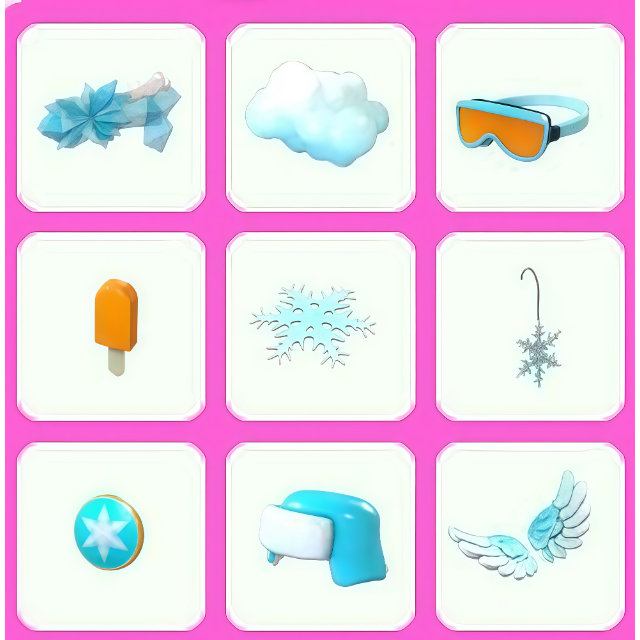The image size is (640, 640).
Task: Select the round blue star badge
Action: 109,531
